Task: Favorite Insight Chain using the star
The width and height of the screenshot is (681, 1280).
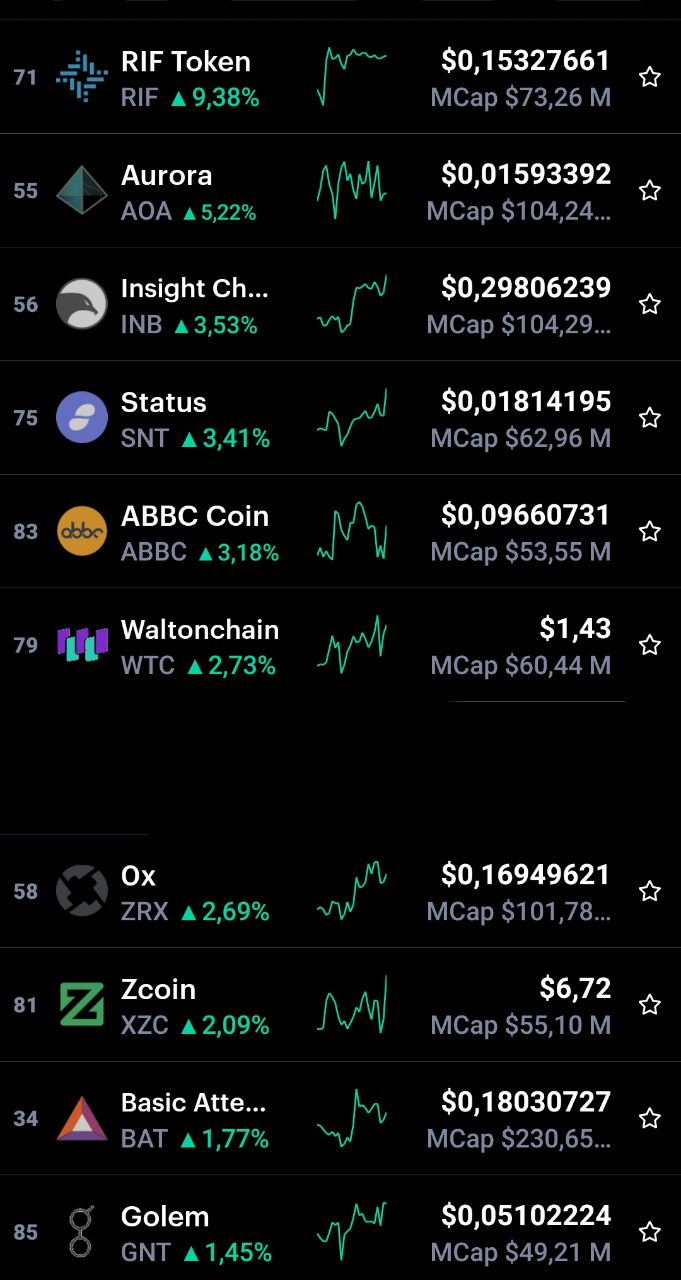Action: click(650, 304)
